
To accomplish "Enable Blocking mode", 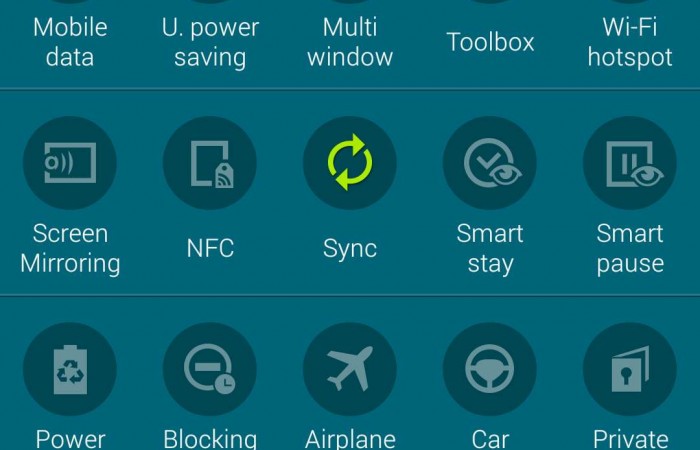I will tap(210, 370).
